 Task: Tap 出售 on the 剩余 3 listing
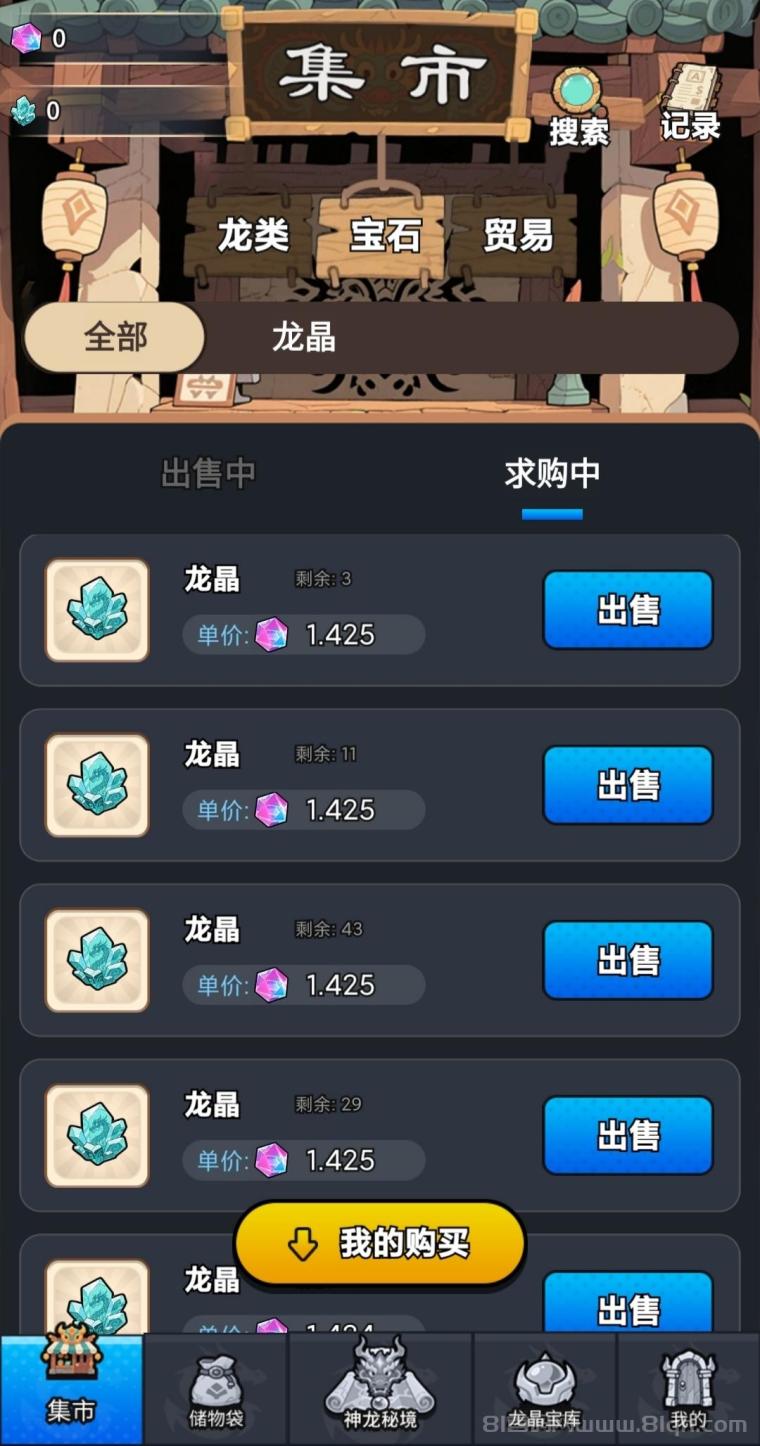(x=628, y=610)
